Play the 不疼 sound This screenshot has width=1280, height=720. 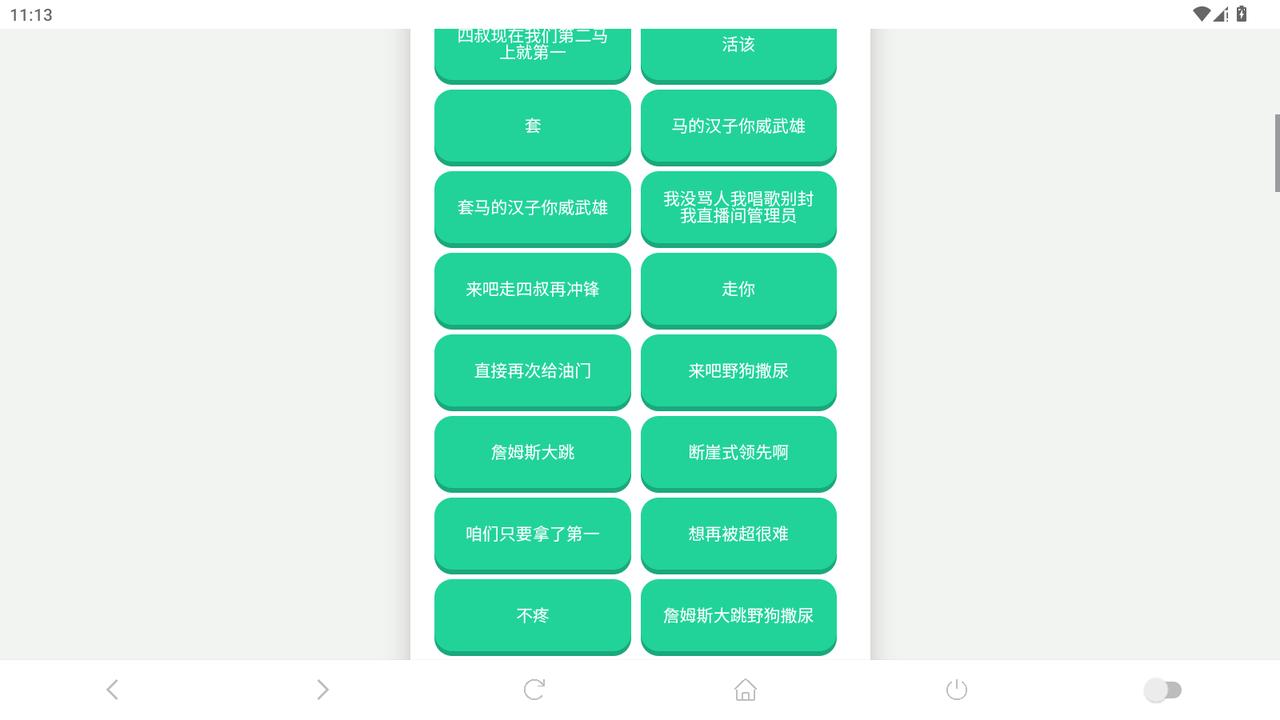pos(532,616)
